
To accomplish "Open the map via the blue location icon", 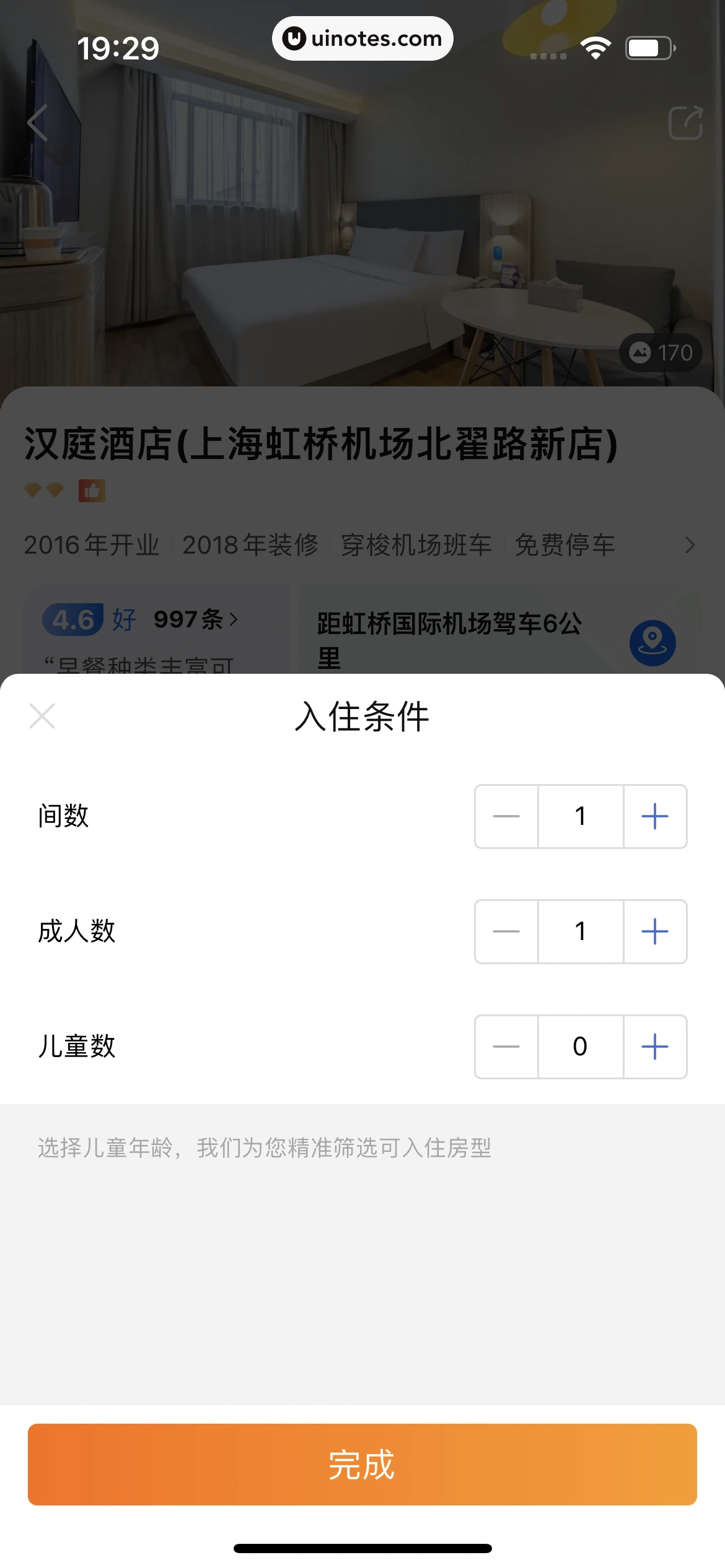I will point(651,642).
